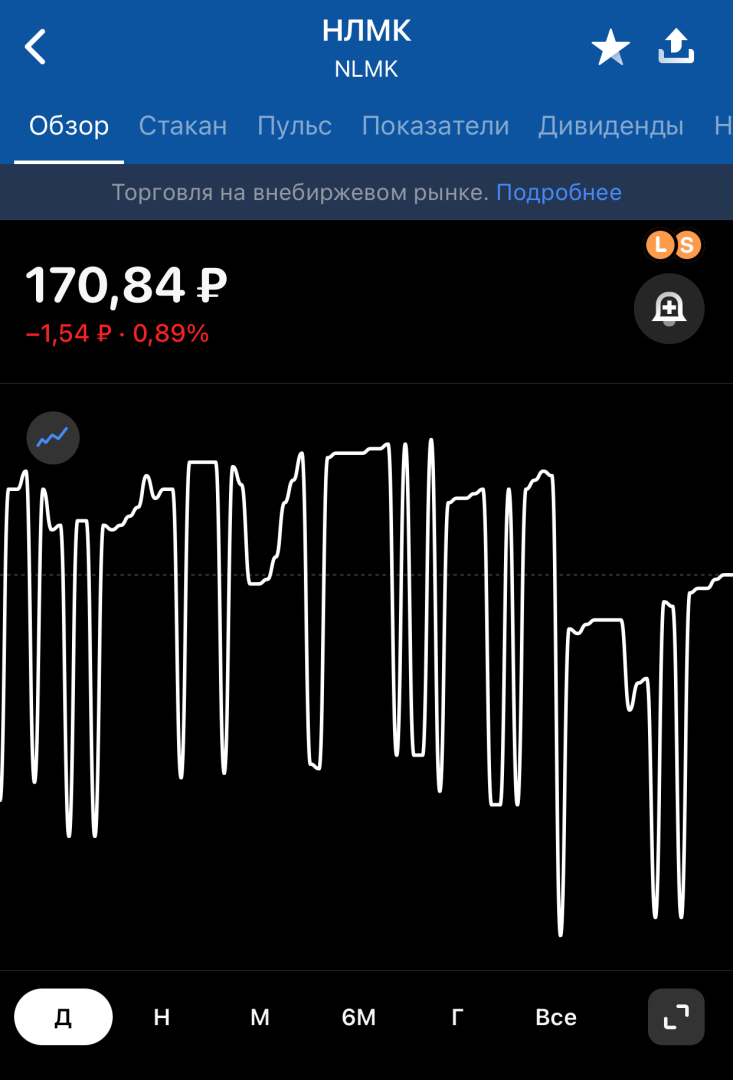Show the М month chart period
The image size is (733, 1080).
[x=260, y=1017]
